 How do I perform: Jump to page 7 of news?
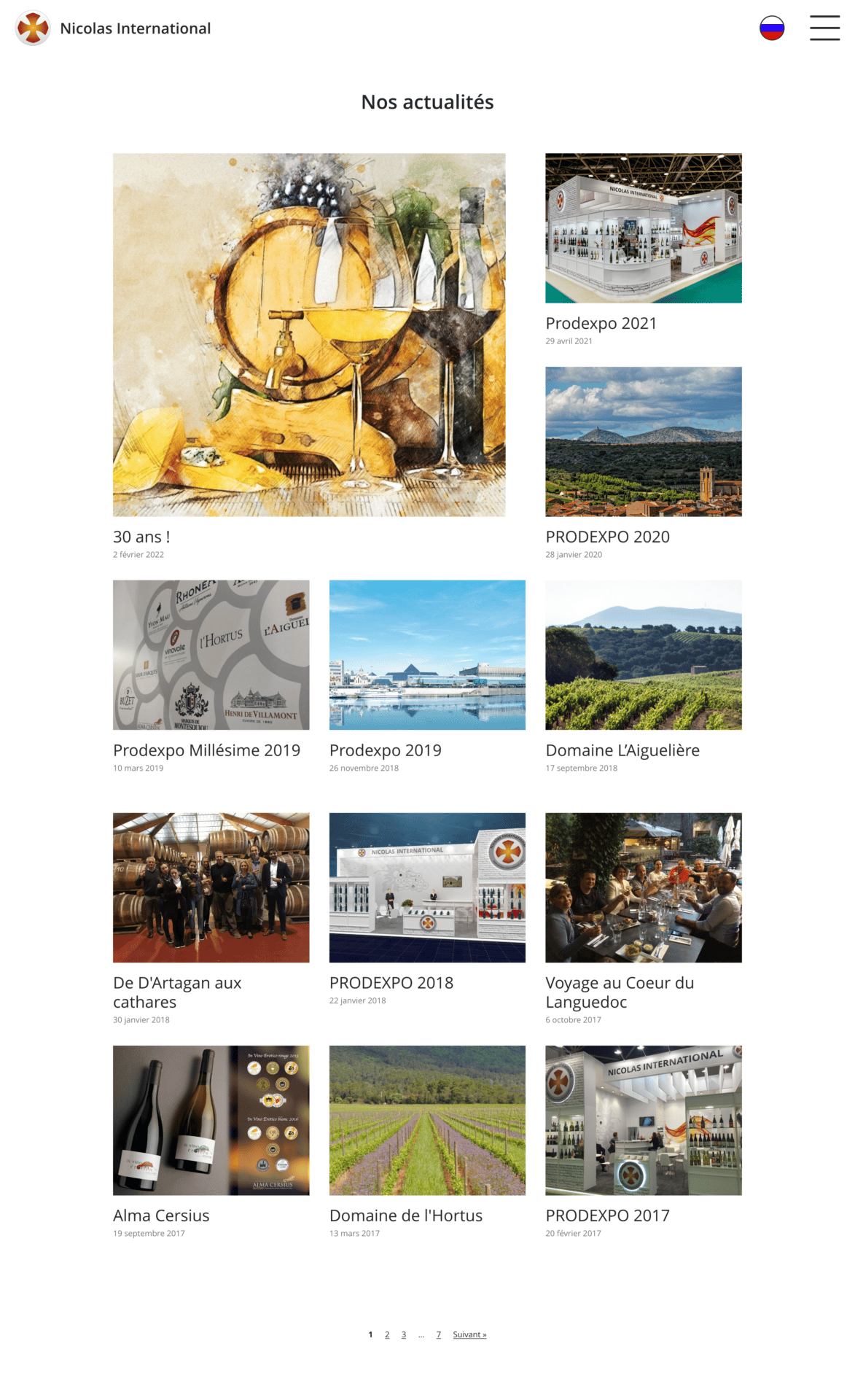[439, 1334]
